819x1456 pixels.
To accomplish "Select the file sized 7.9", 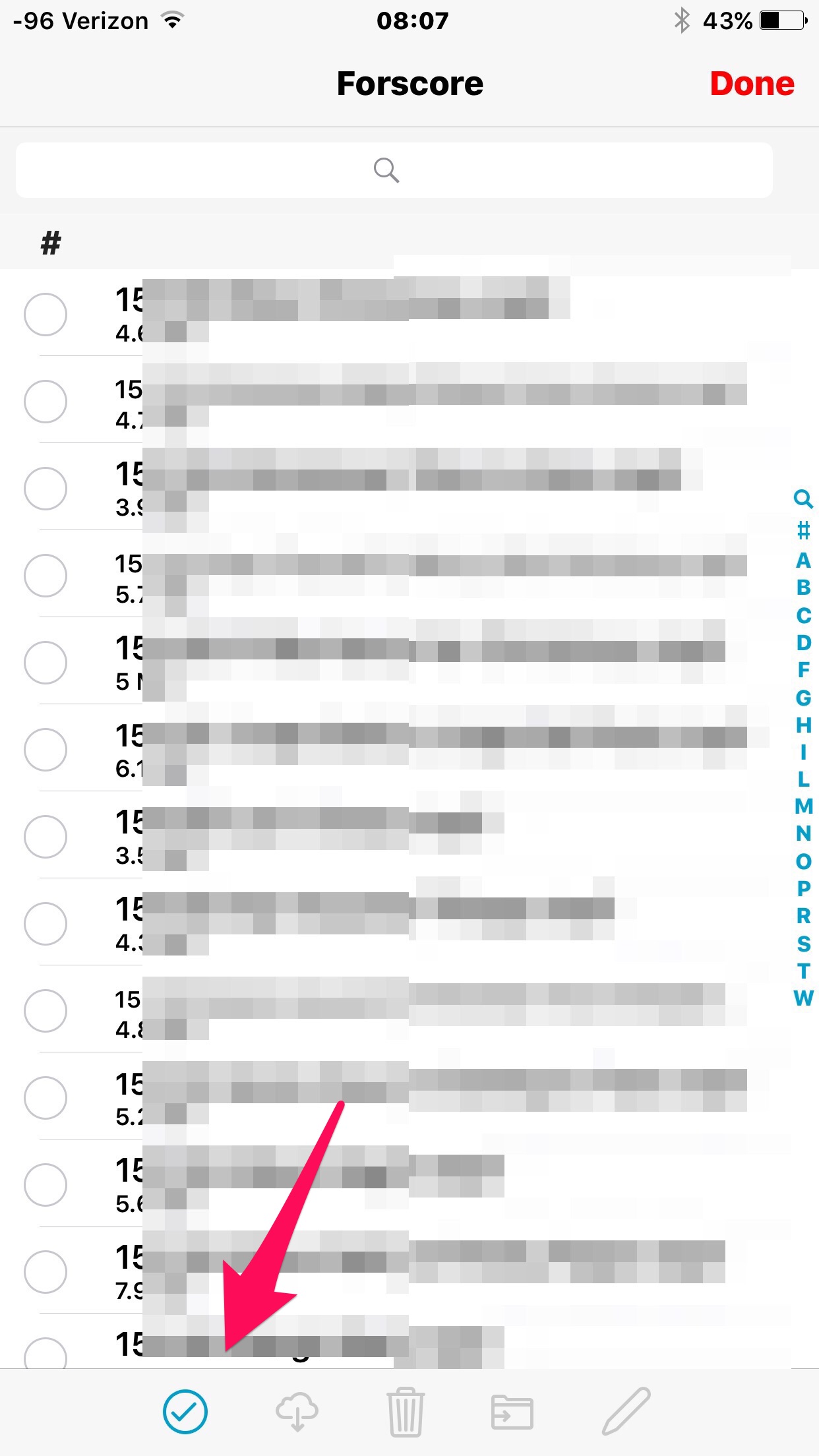I will click(45, 1271).
